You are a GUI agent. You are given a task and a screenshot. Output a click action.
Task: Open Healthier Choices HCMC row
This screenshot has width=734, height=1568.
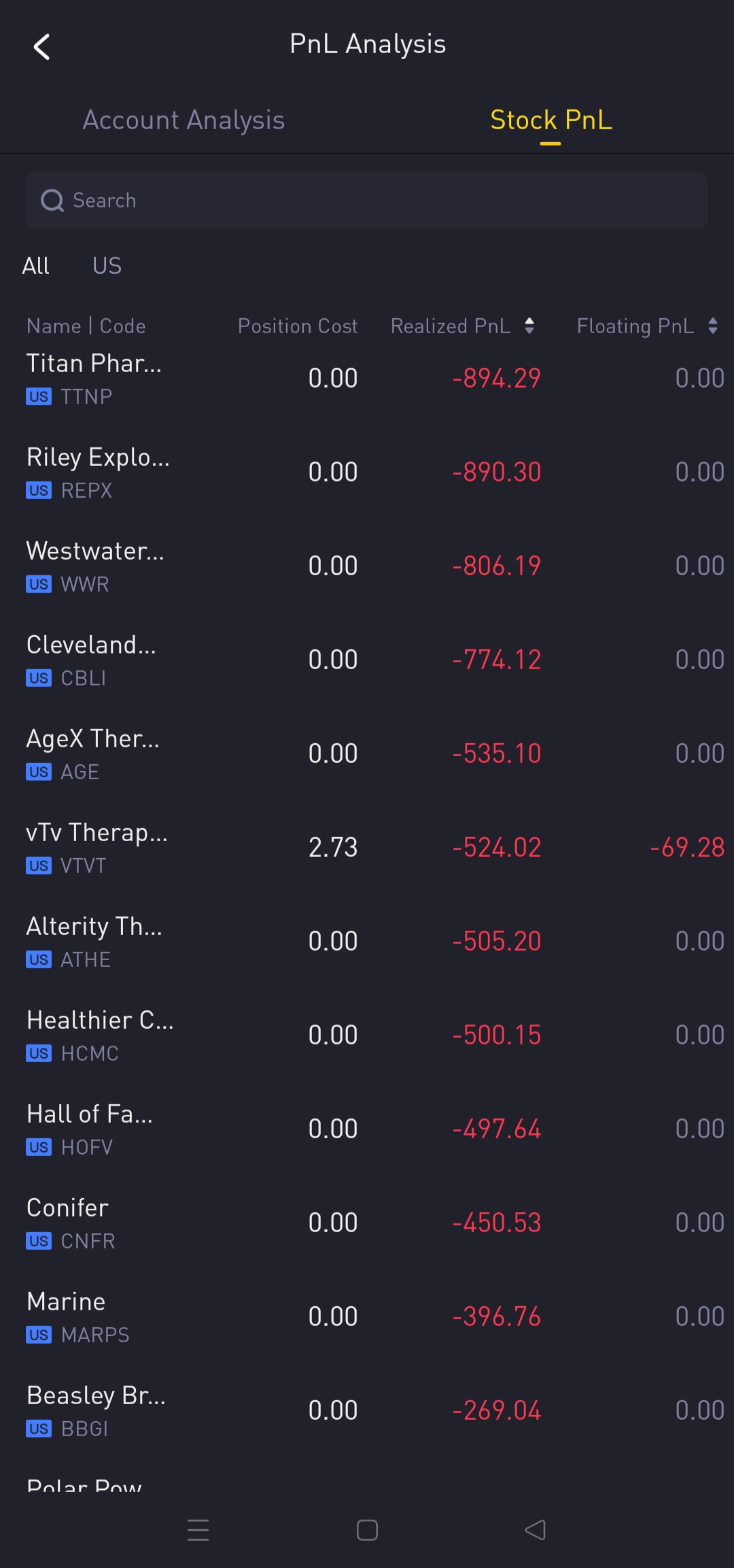(x=367, y=1036)
